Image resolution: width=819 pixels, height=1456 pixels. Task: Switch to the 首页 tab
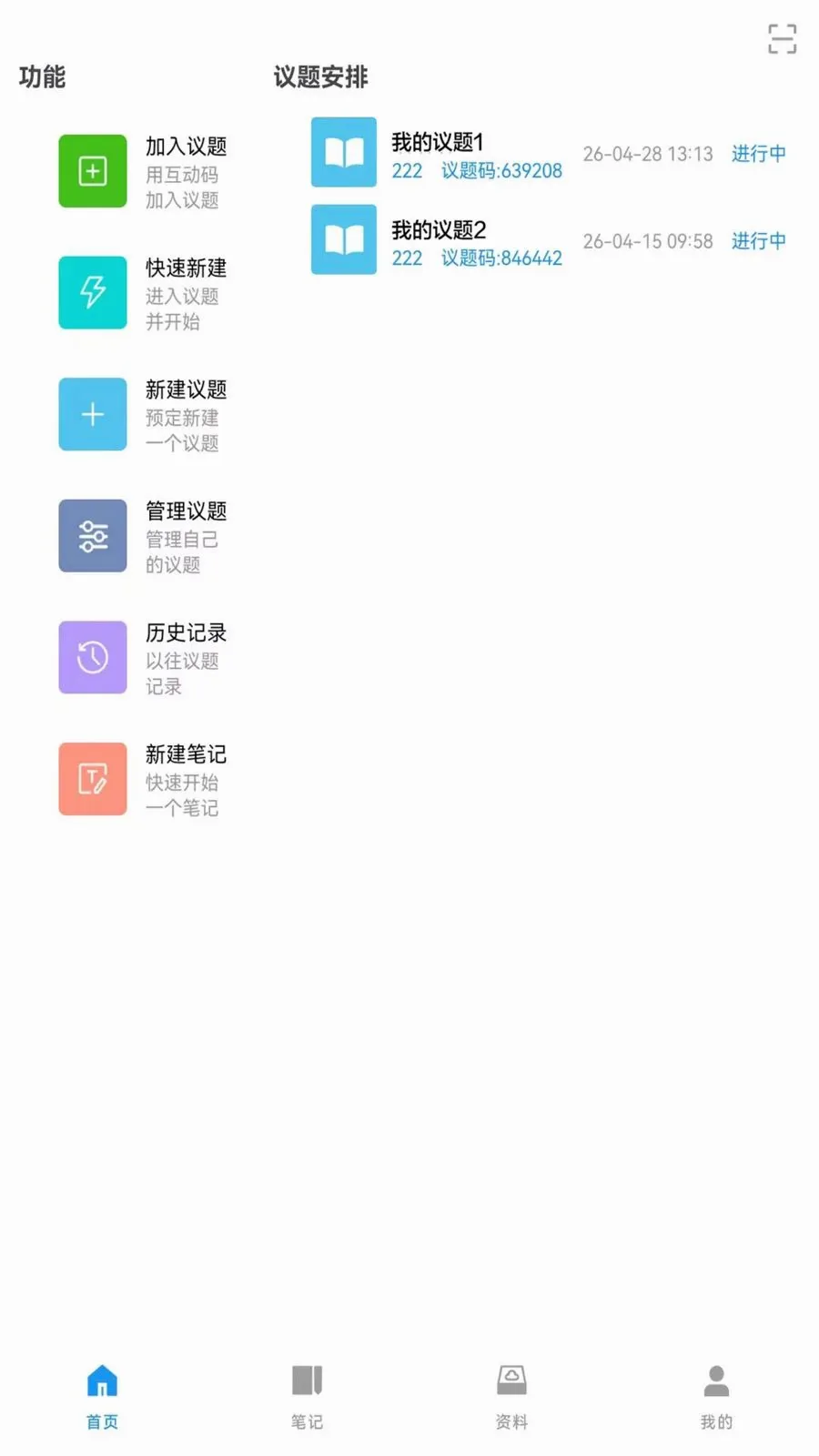point(102,1397)
